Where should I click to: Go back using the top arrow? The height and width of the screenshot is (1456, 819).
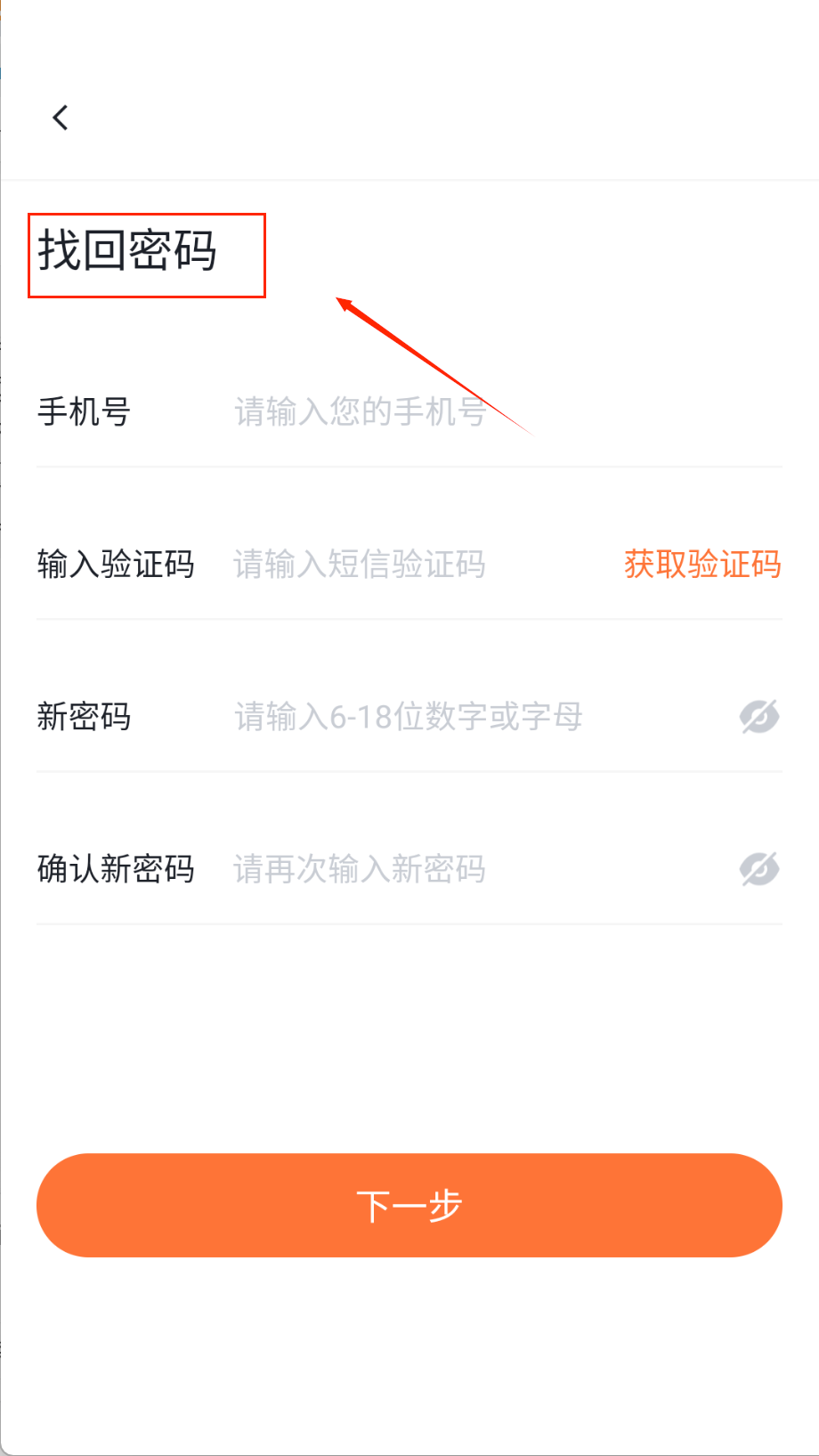pyautogui.click(x=61, y=118)
